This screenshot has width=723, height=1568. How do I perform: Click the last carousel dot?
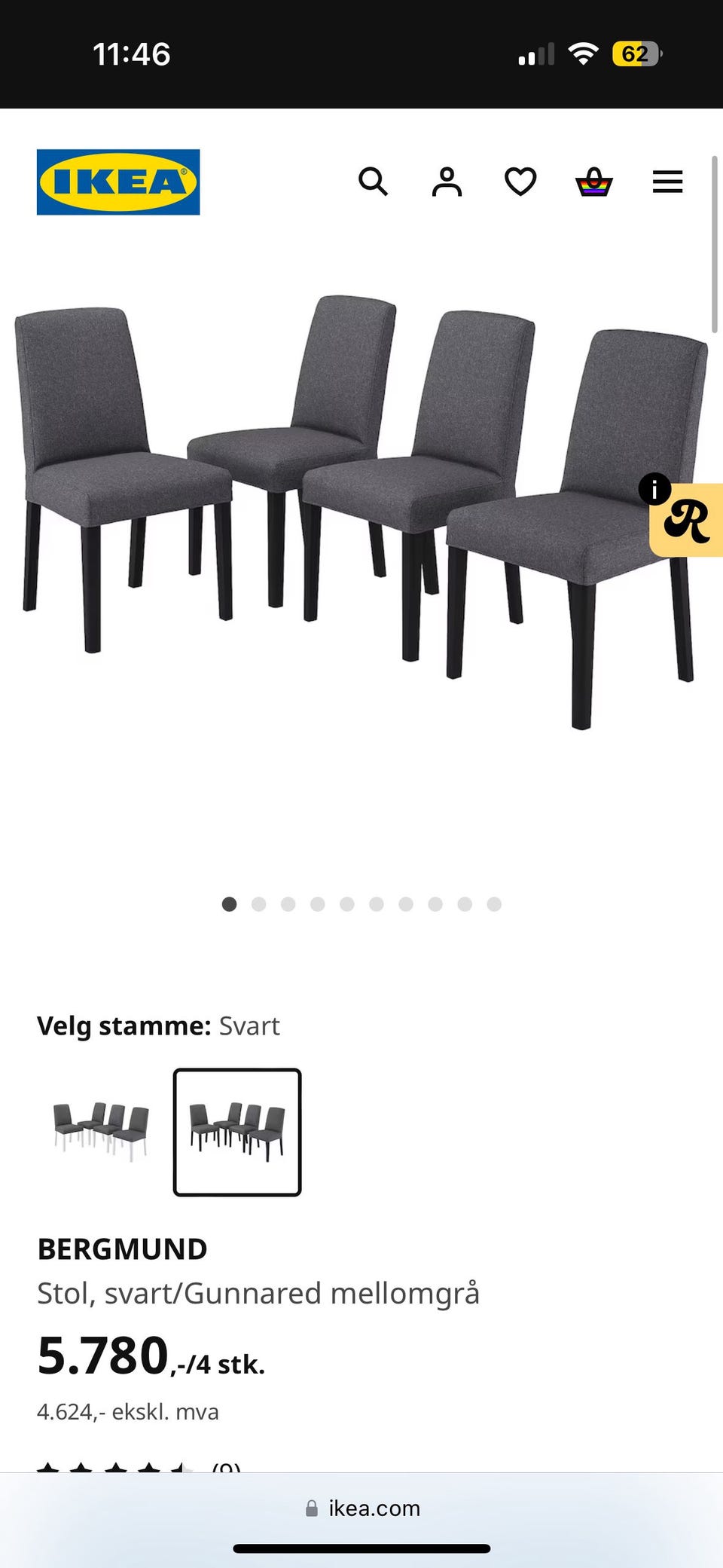[x=493, y=904]
